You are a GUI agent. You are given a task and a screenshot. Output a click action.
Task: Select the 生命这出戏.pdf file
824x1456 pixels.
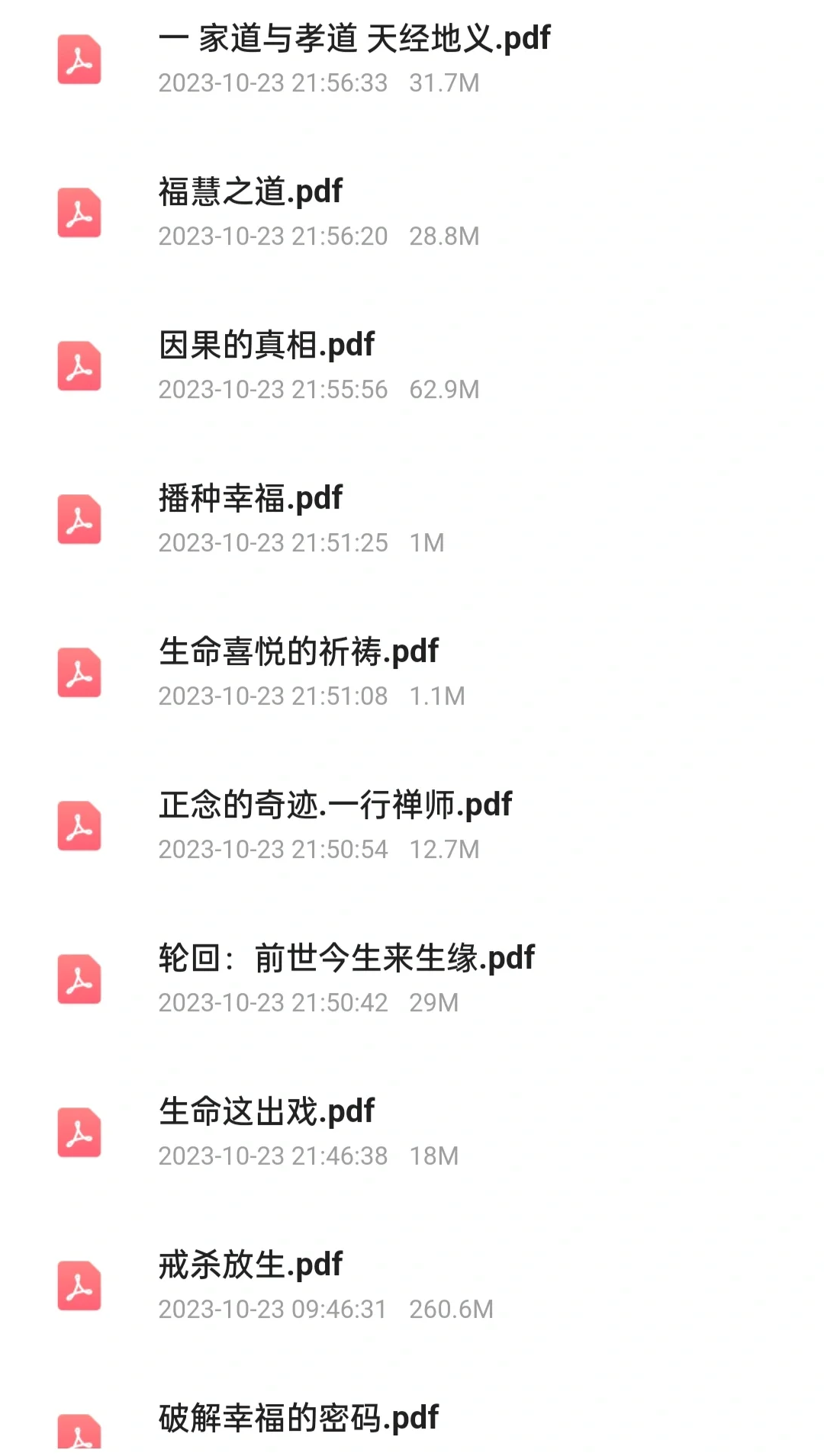coord(412,1133)
